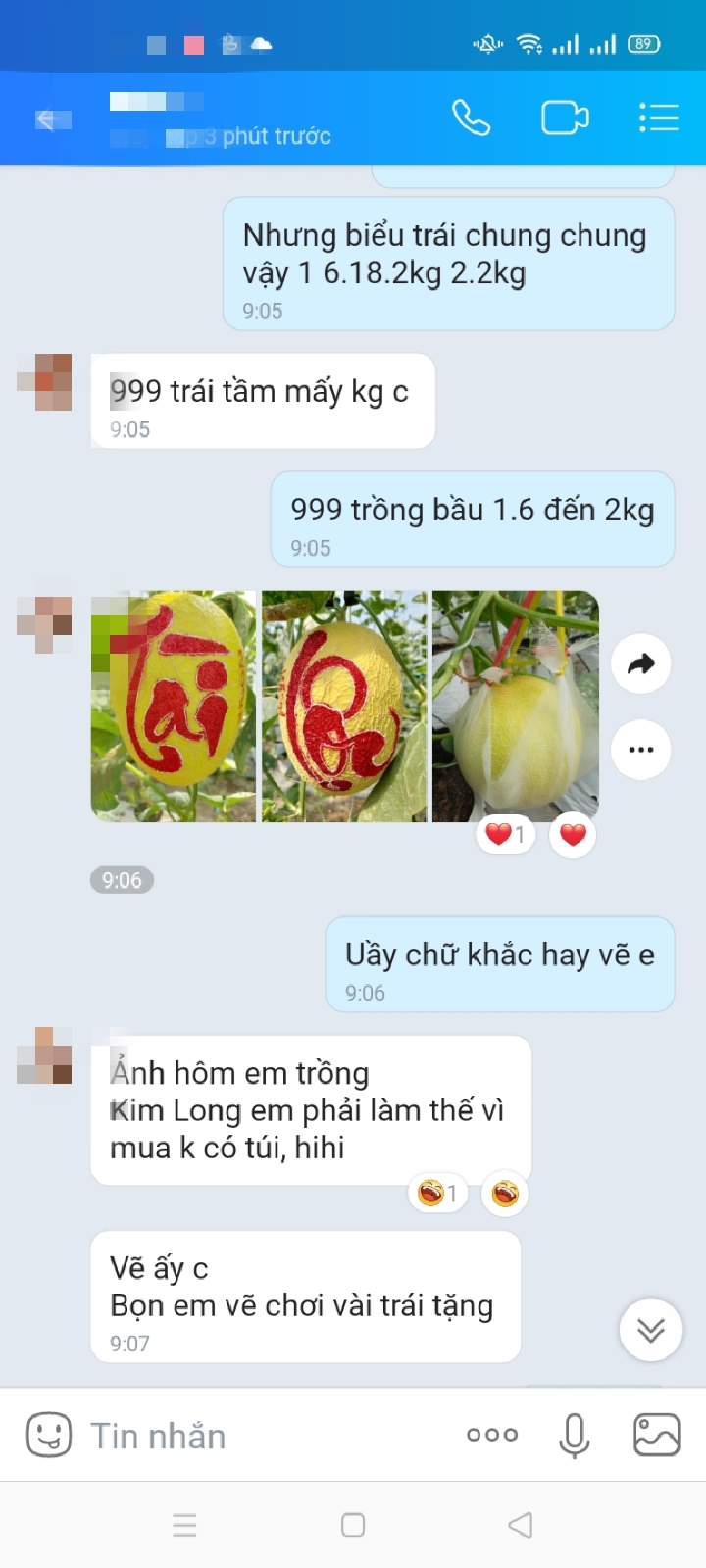Open the sticker and emoji picker
The height and width of the screenshot is (1568, 706).
48,1436
